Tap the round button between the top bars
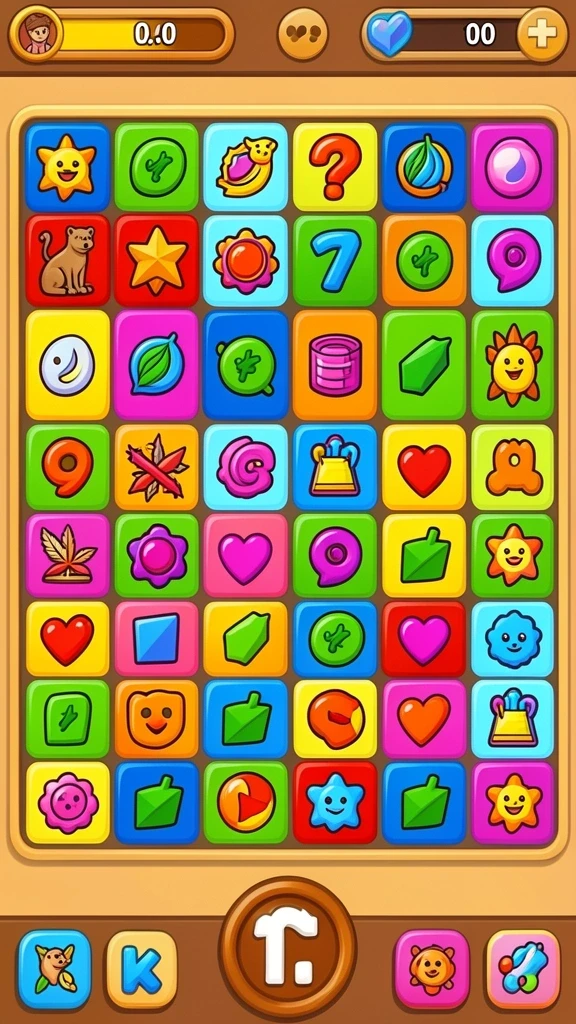 [x=302, y=33]
